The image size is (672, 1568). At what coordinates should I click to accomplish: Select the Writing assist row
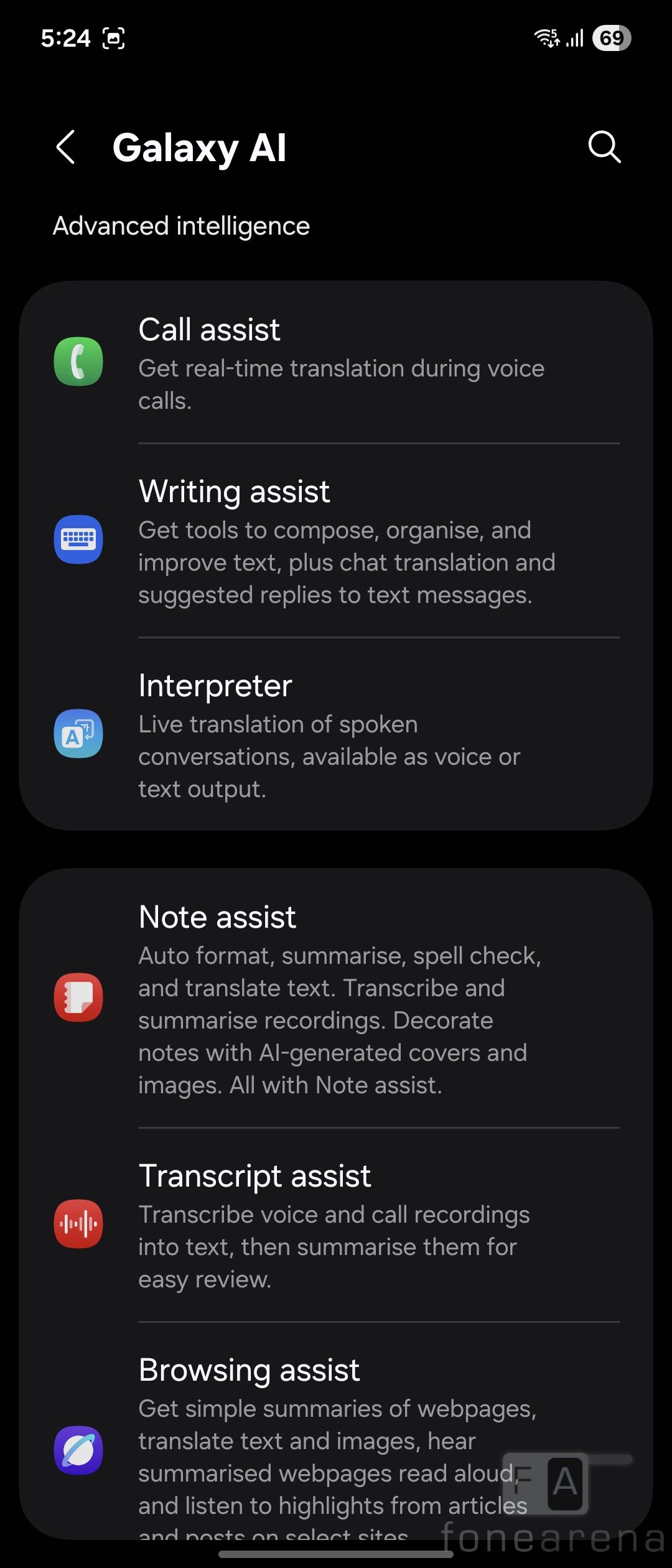pyautogui.click(x=336, y=540)
